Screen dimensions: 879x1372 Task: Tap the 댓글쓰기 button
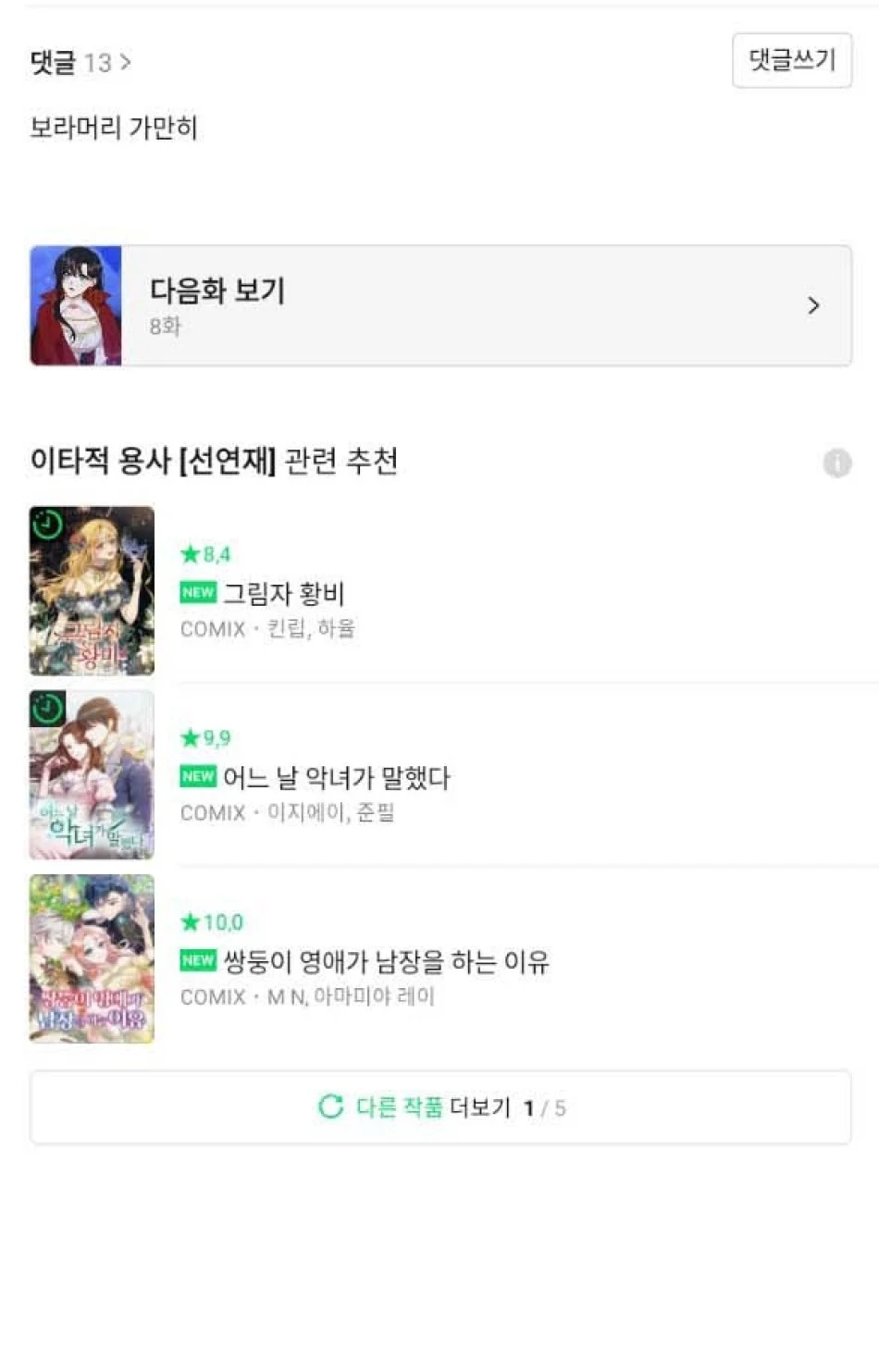click(791, 61)
